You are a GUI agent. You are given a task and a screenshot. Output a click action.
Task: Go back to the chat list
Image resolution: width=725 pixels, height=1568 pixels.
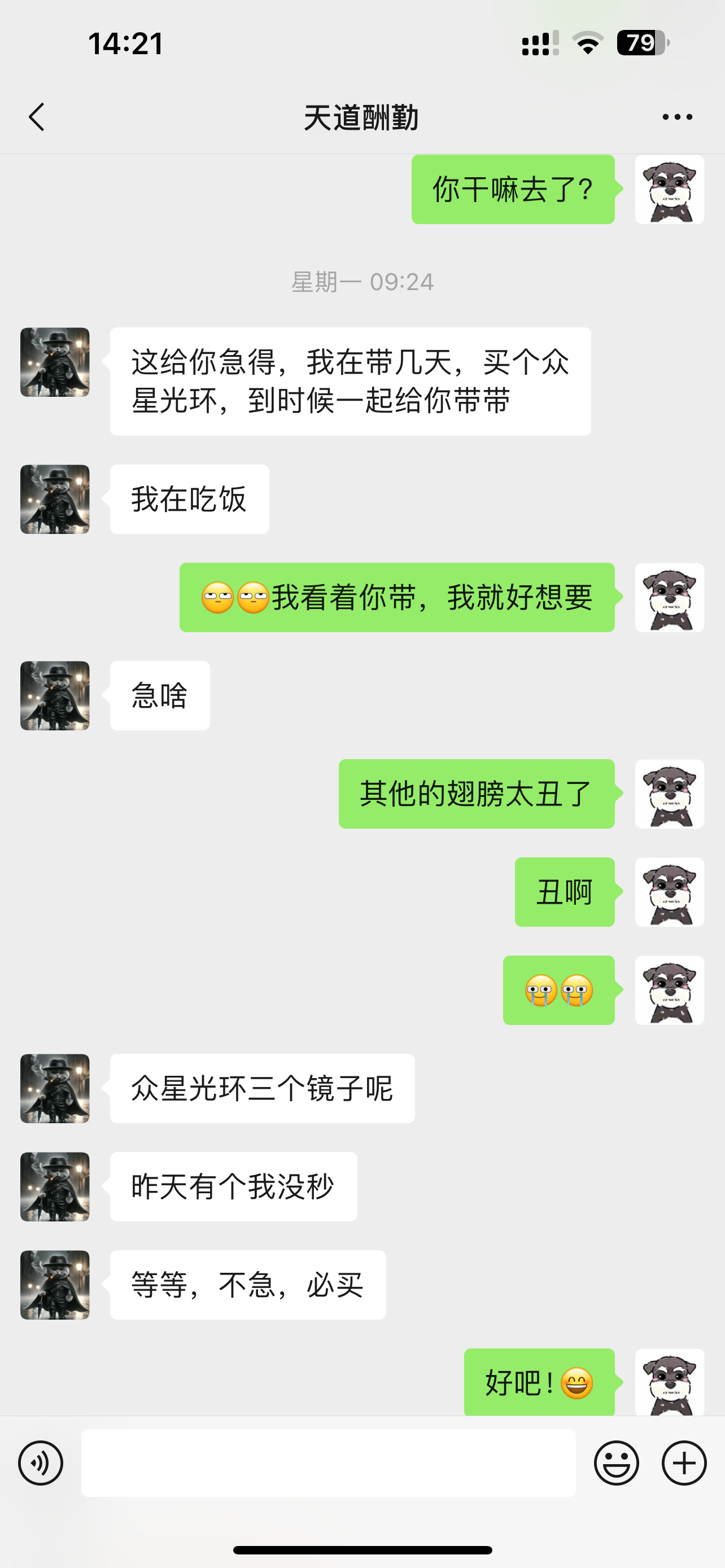tap(37, 117)
